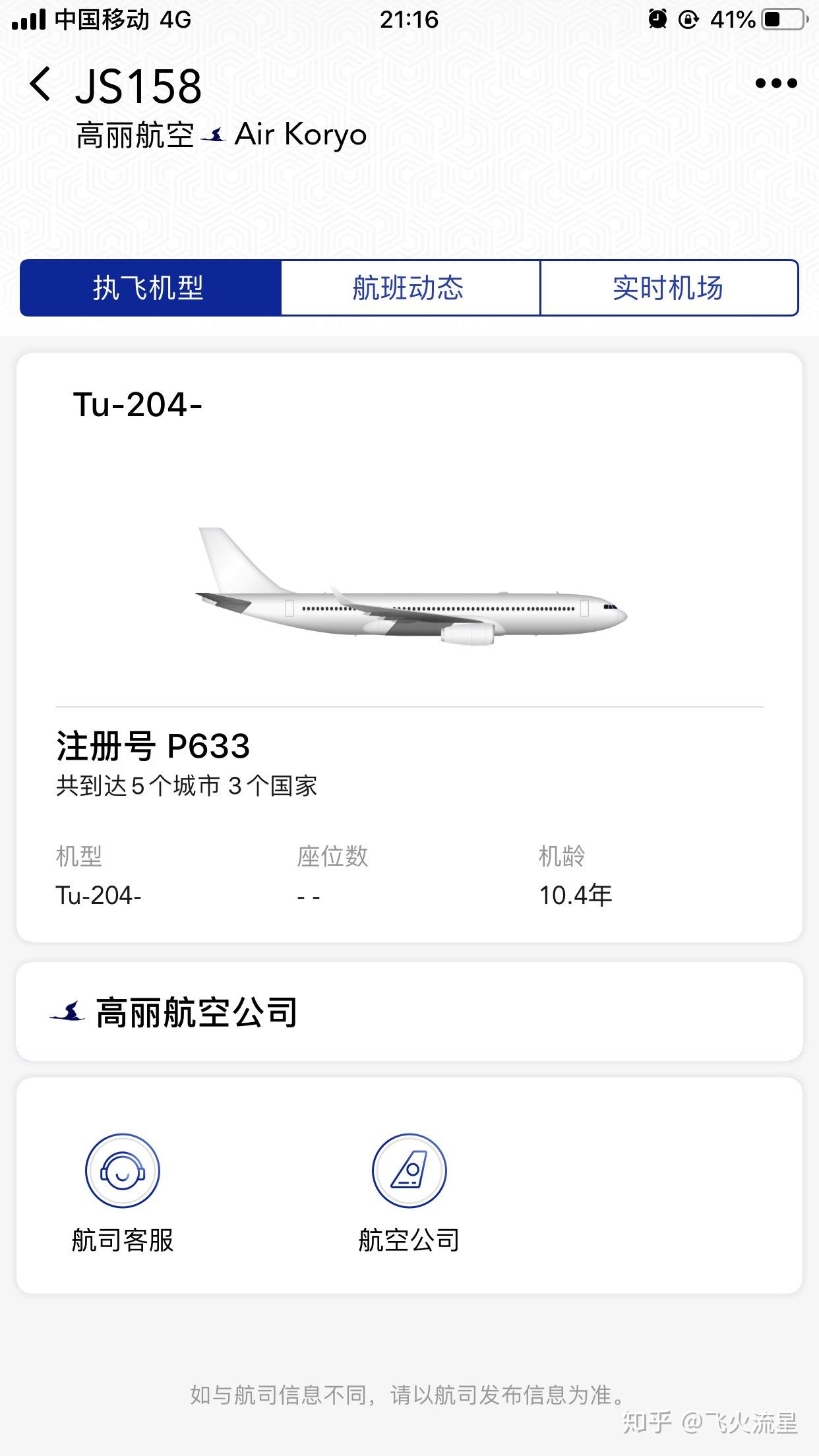This screenshot has width=819, height=1456.
Task: Open the 航空公司 airline page
Action: coord(409,1238)
